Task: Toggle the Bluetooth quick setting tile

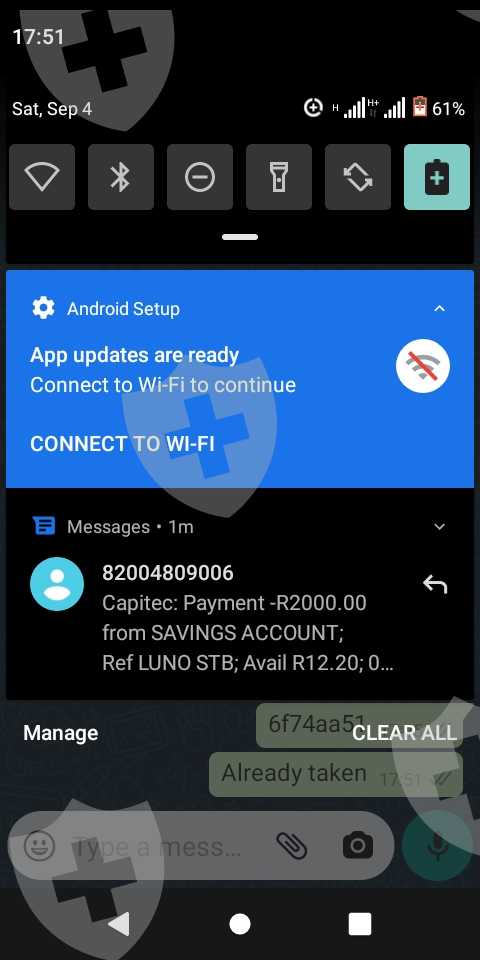Action: tap(121, 178)
